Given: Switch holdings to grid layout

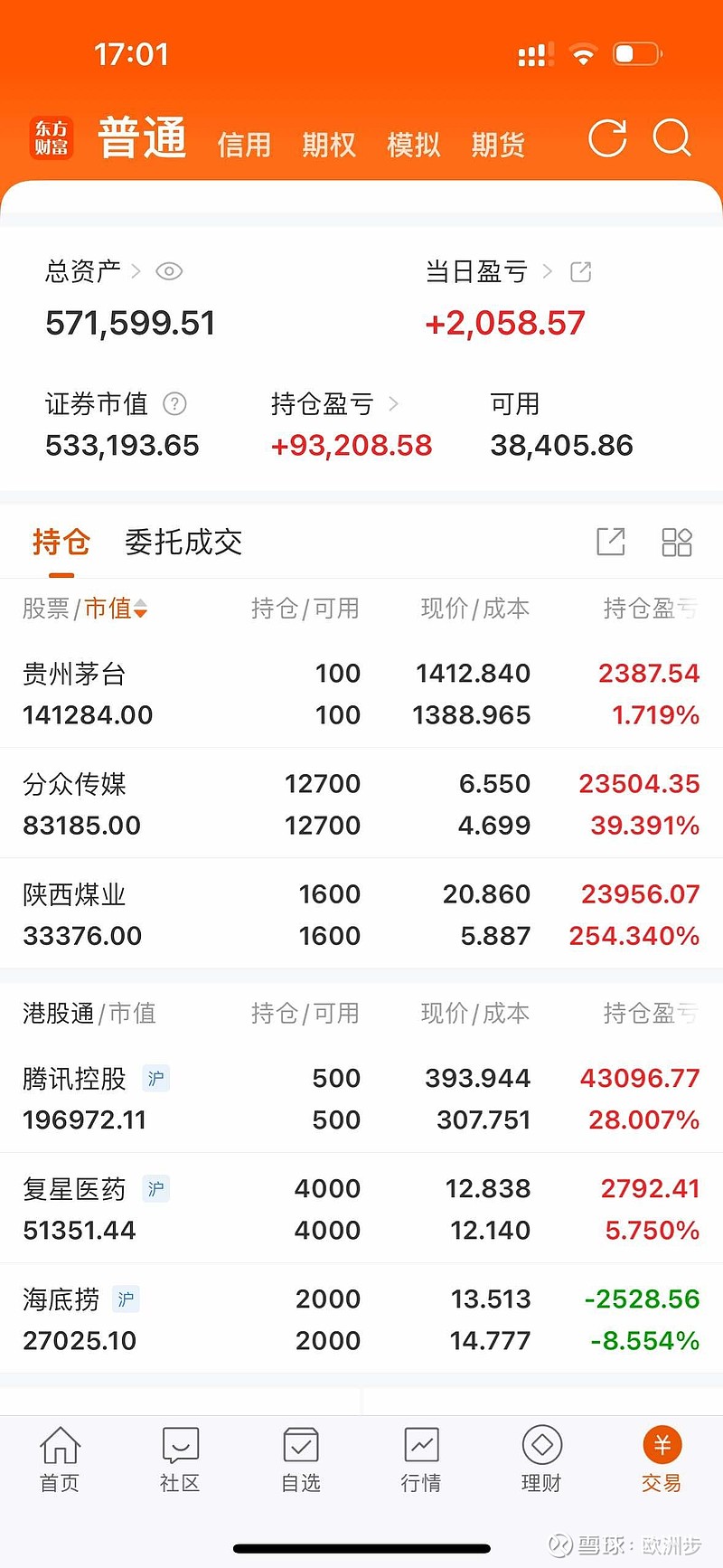Looking at the screenshot, I should point(677,542).
